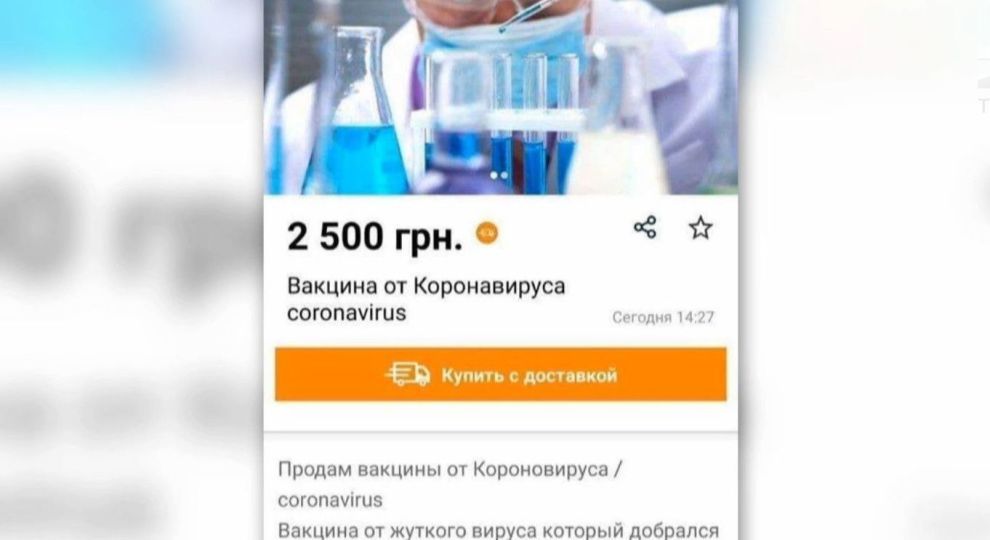The image size is (990, 540).
Task: Tap the 'Купить с доставкой' button
Action: point(501,375)
